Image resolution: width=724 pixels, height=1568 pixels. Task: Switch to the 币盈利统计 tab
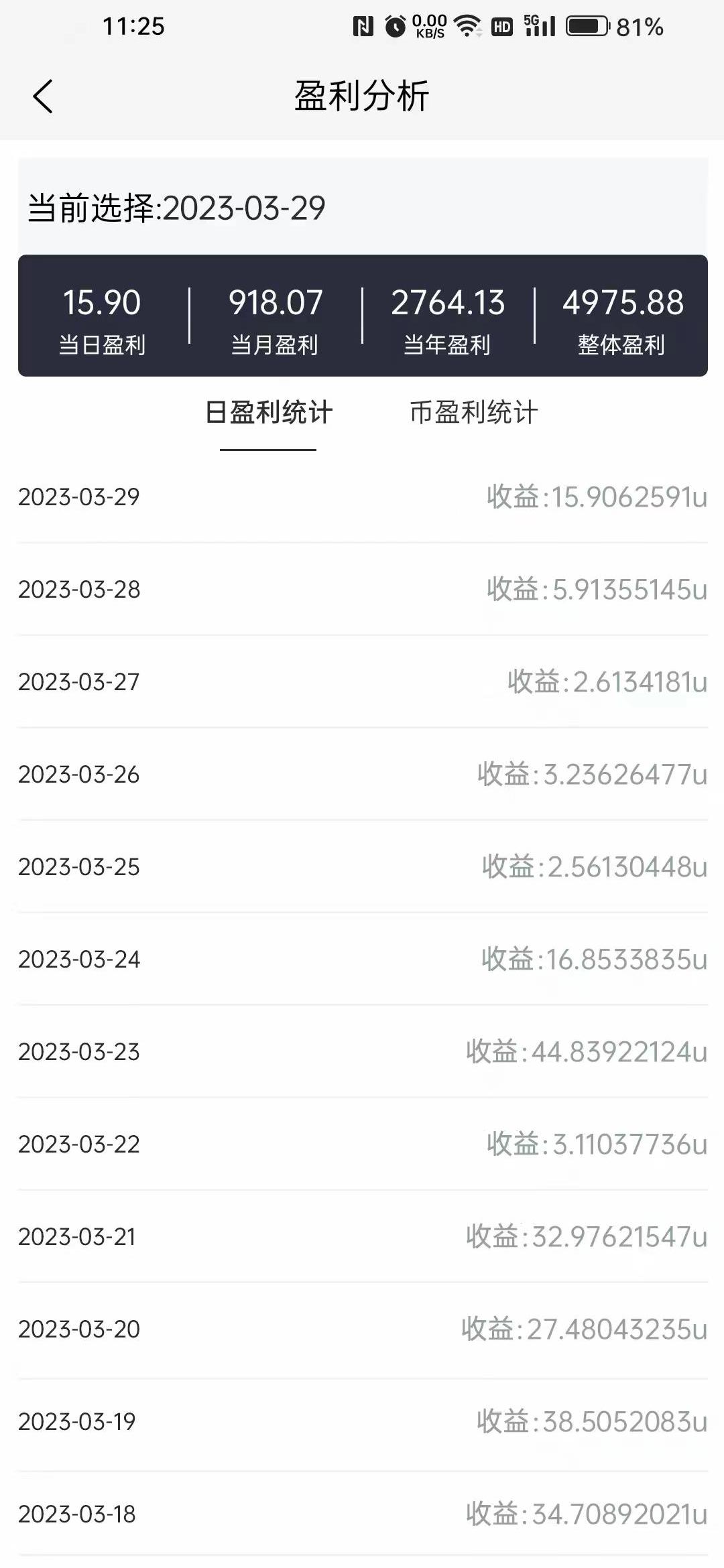tap(473, 413)
